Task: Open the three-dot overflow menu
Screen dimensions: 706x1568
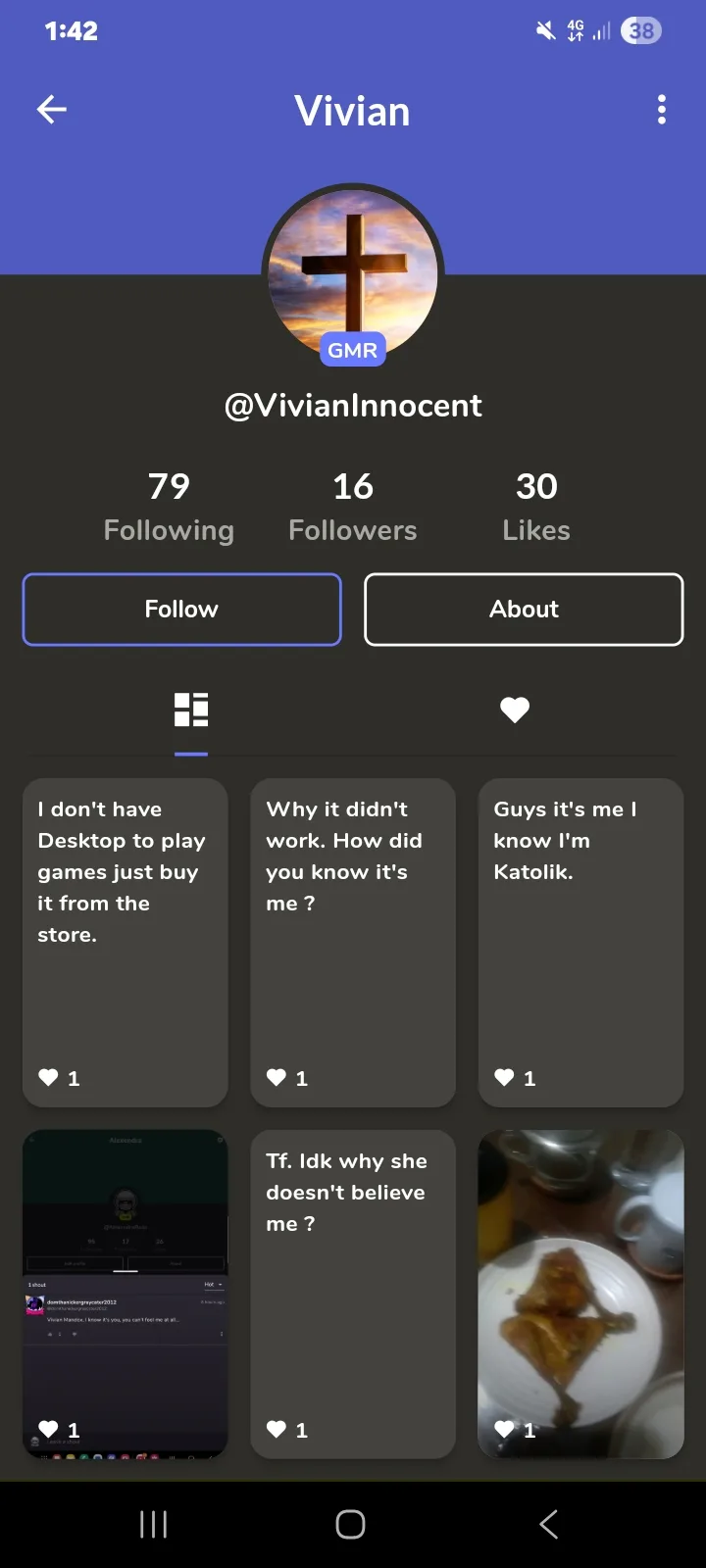Action: pos(662,110)
